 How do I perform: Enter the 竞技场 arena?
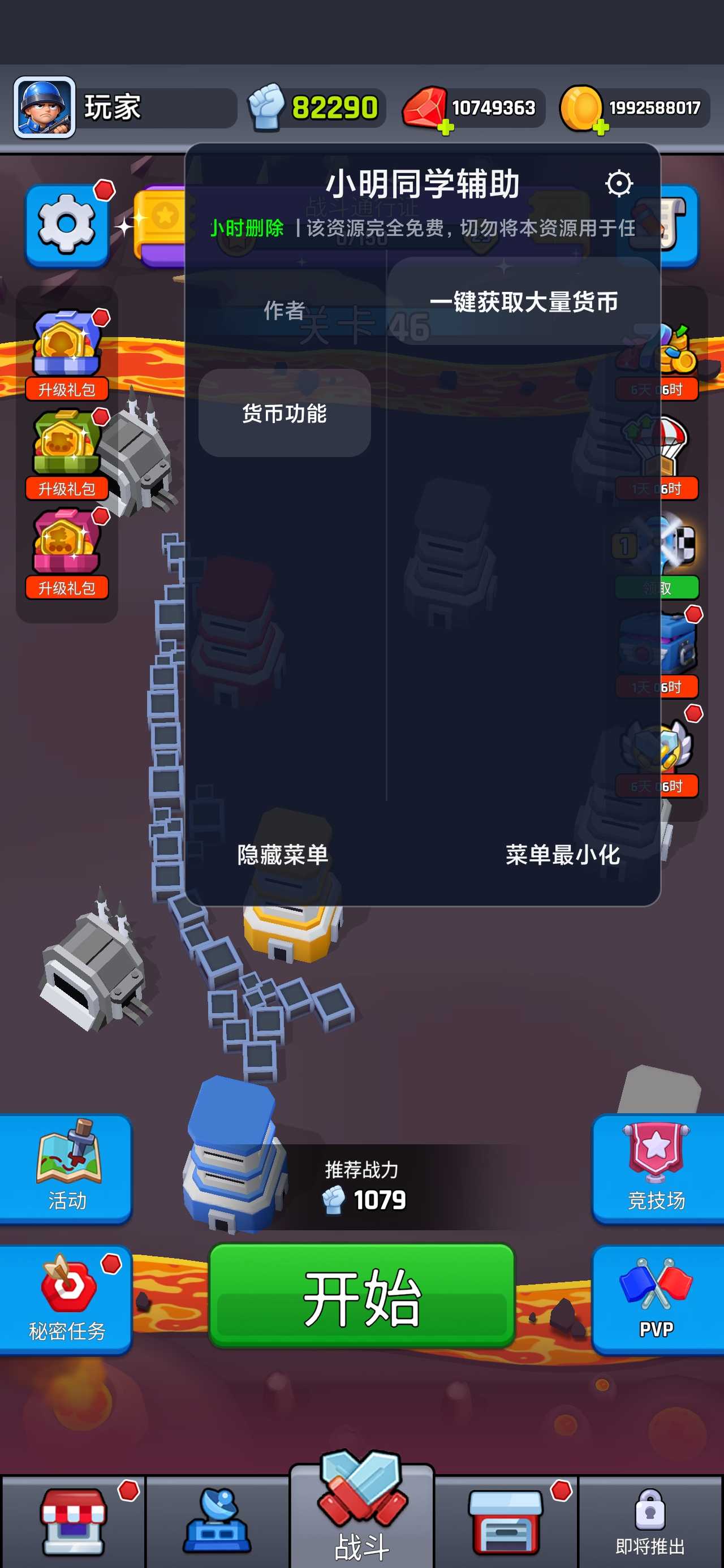coord(657,1169)
